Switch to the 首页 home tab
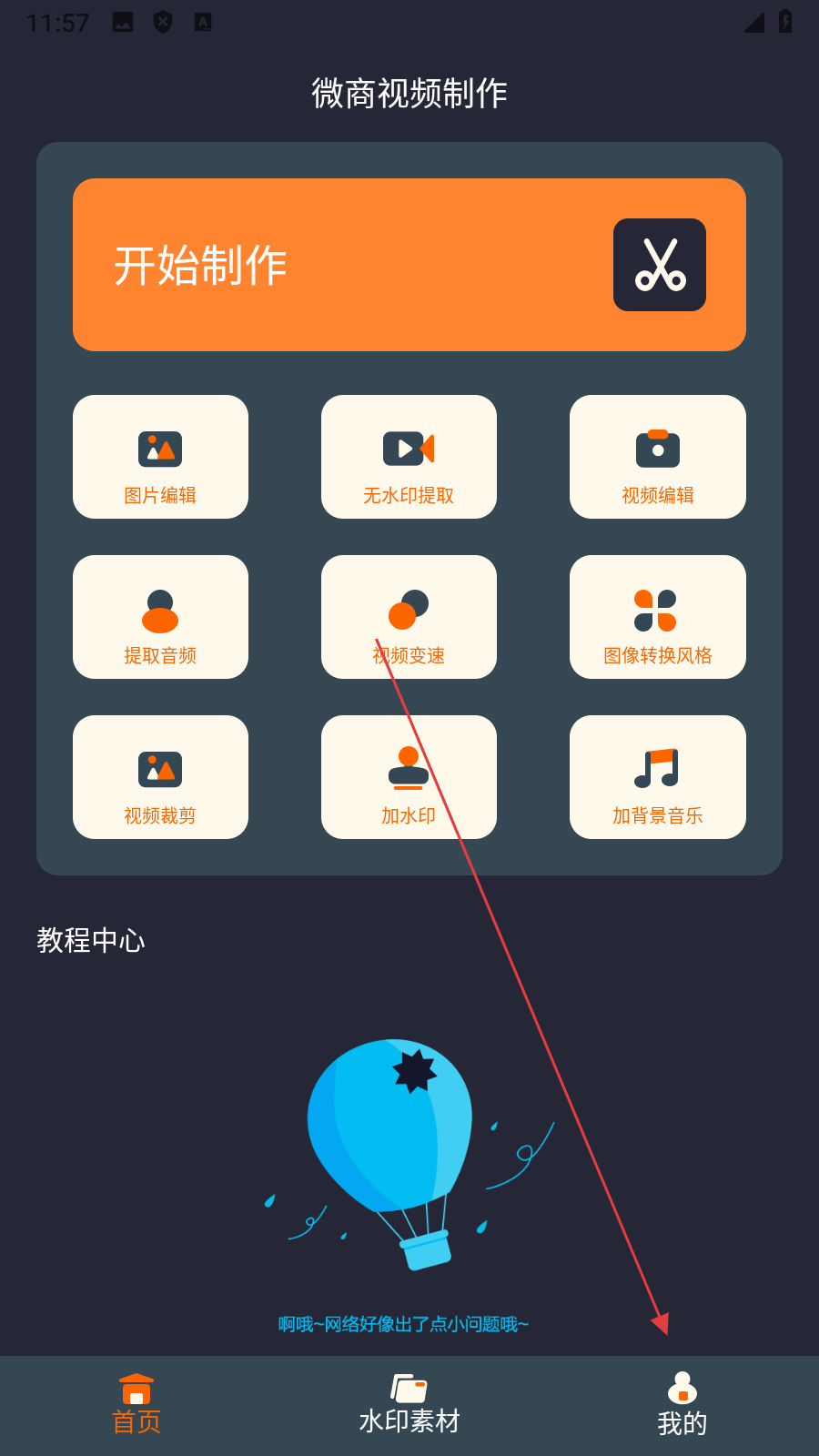This screenshot has height=1456, width=819. tap(136, 1405)
